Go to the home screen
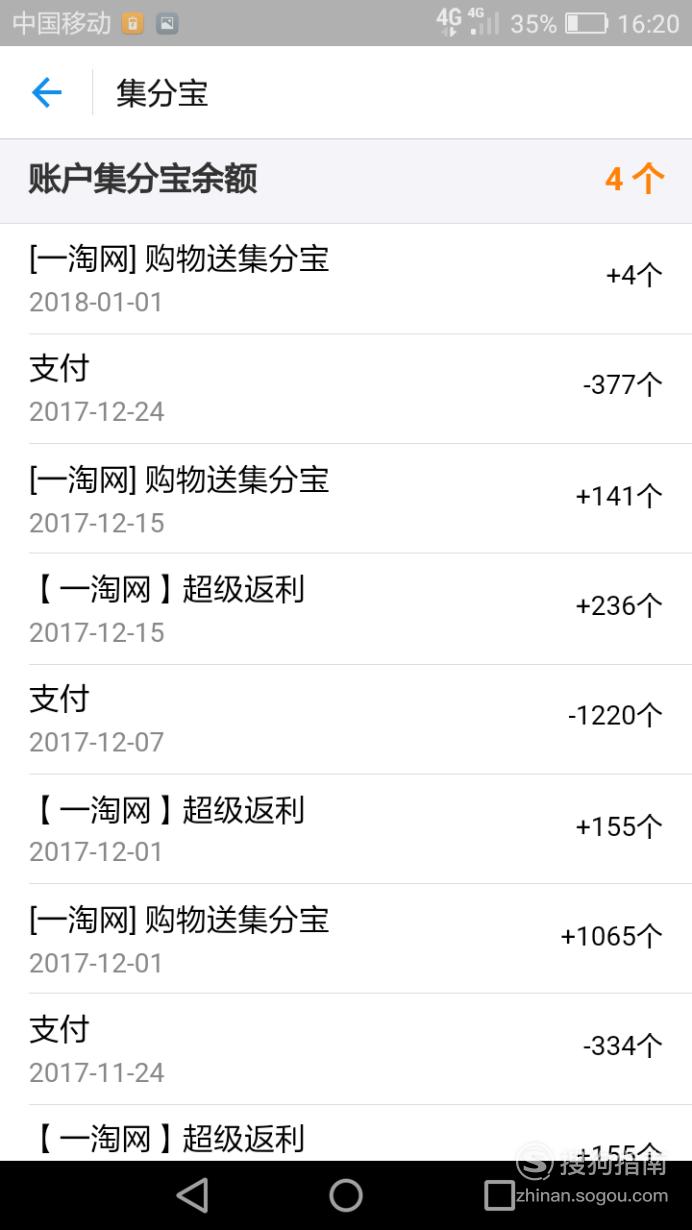This screenshot has width=692, height=1230. click(x=346, y=1194)
